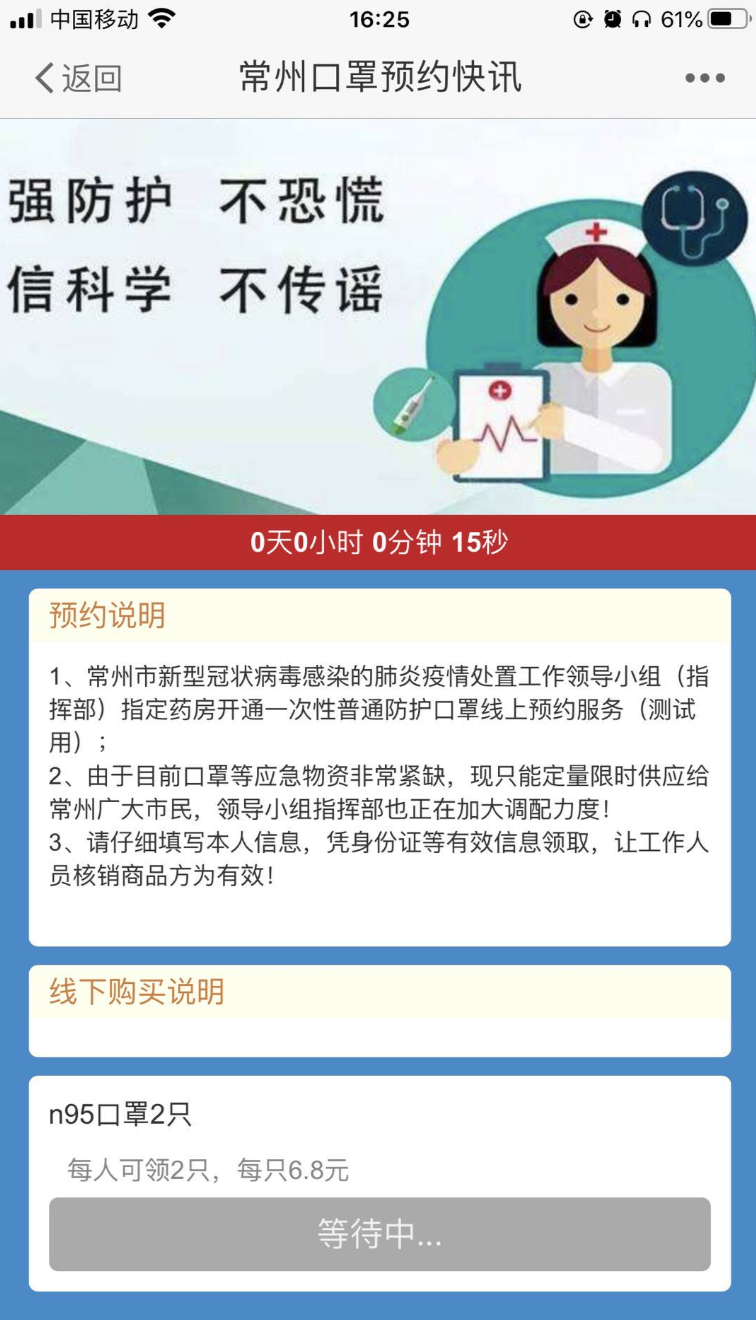Open the three-dot overflow menu
This screenshot has height=1320, width=756.
click(x=704, y=78)
